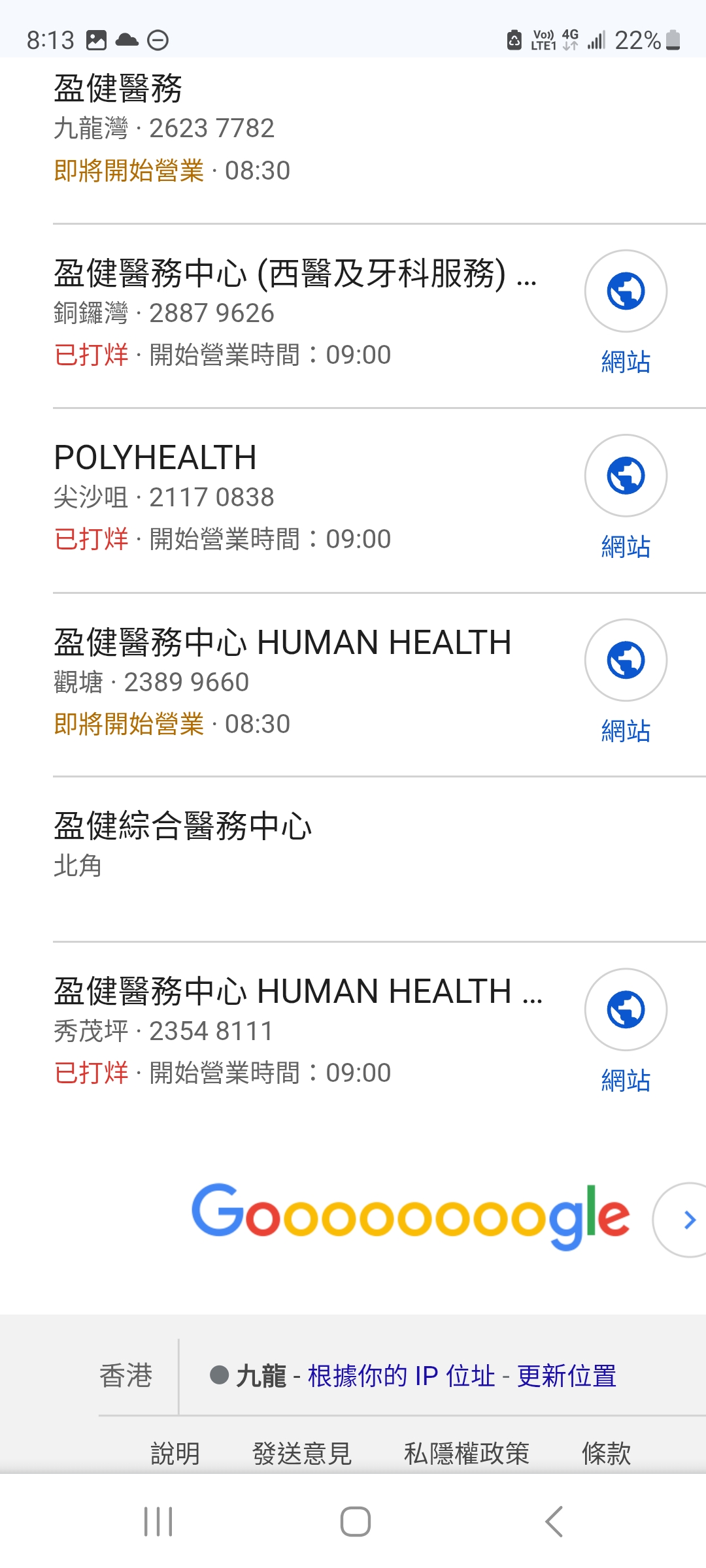This screenshot has height=1568, width=706.
Task: Tap the 根據你的 IP 位址 link
Action: tap(401, 1376)
